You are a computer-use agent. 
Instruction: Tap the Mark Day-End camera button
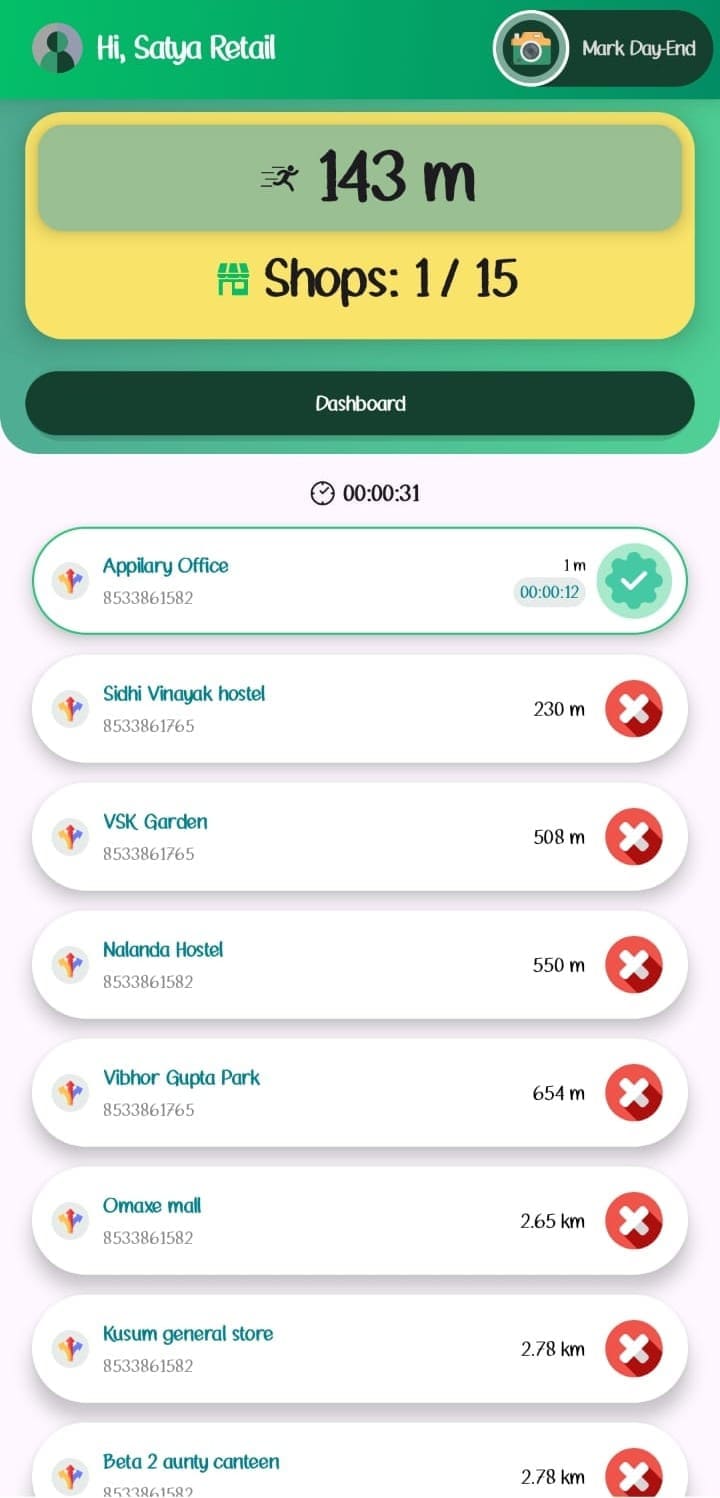click(531, 48)
